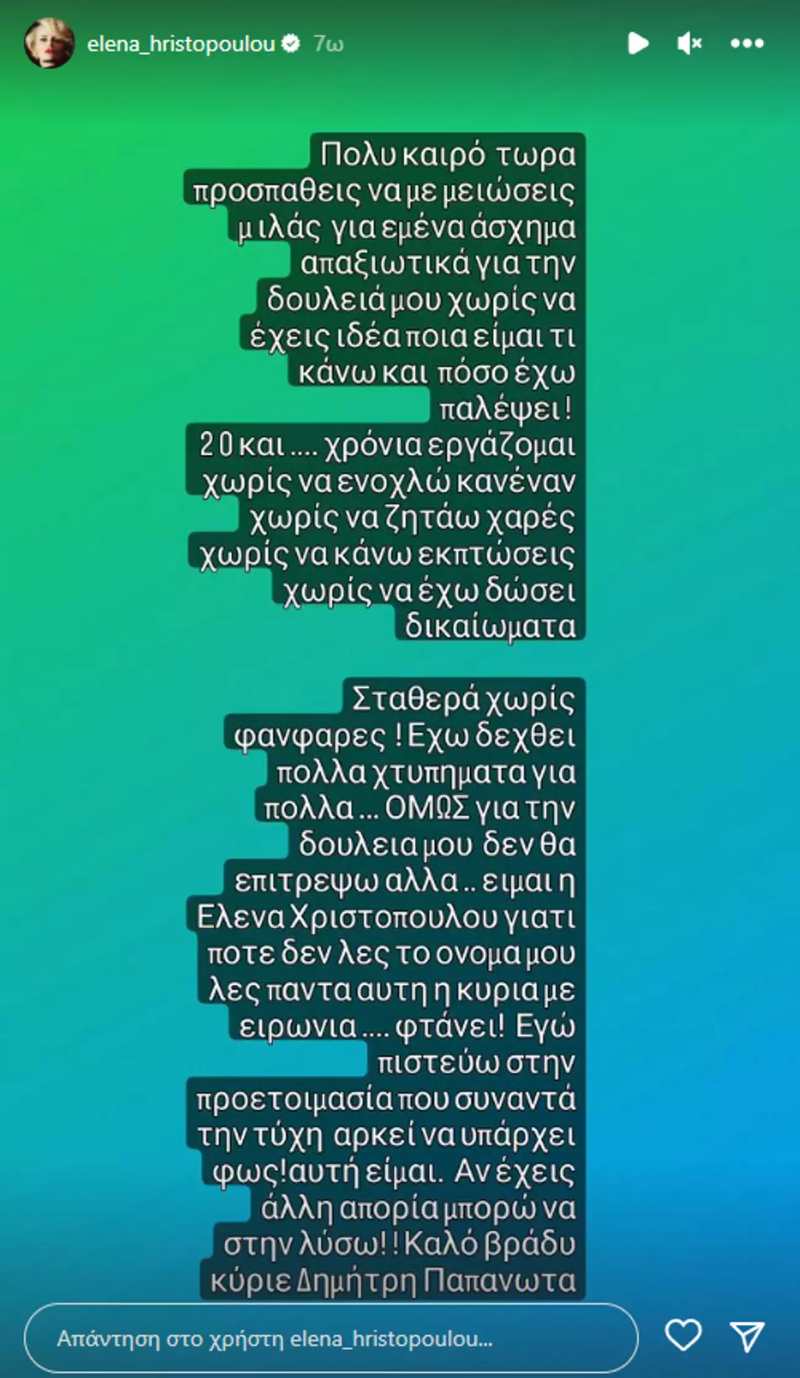Tap the reply field to elena_hristopoulou

coord(331,1338)
